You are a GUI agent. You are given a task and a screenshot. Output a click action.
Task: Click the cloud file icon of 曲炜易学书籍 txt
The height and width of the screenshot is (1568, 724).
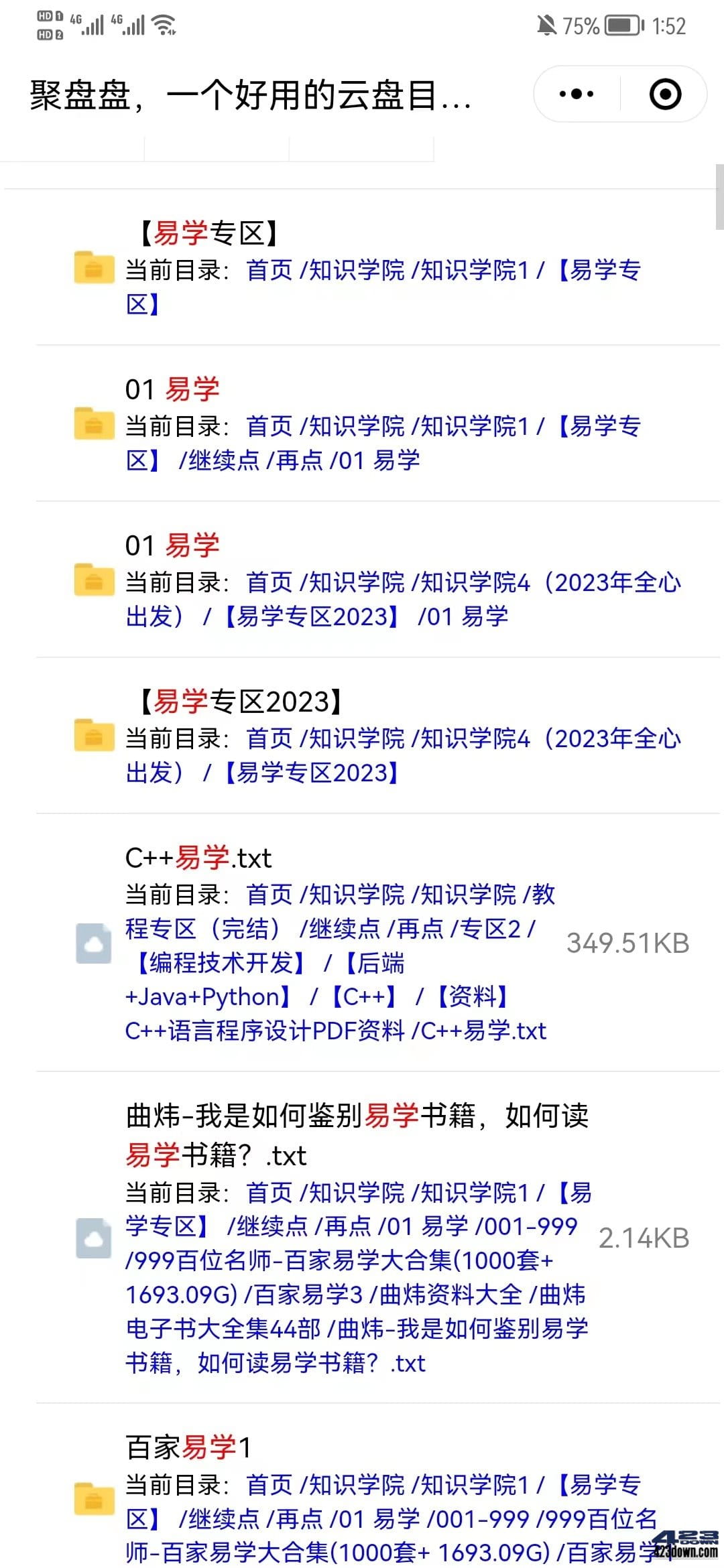point(94,1238)
